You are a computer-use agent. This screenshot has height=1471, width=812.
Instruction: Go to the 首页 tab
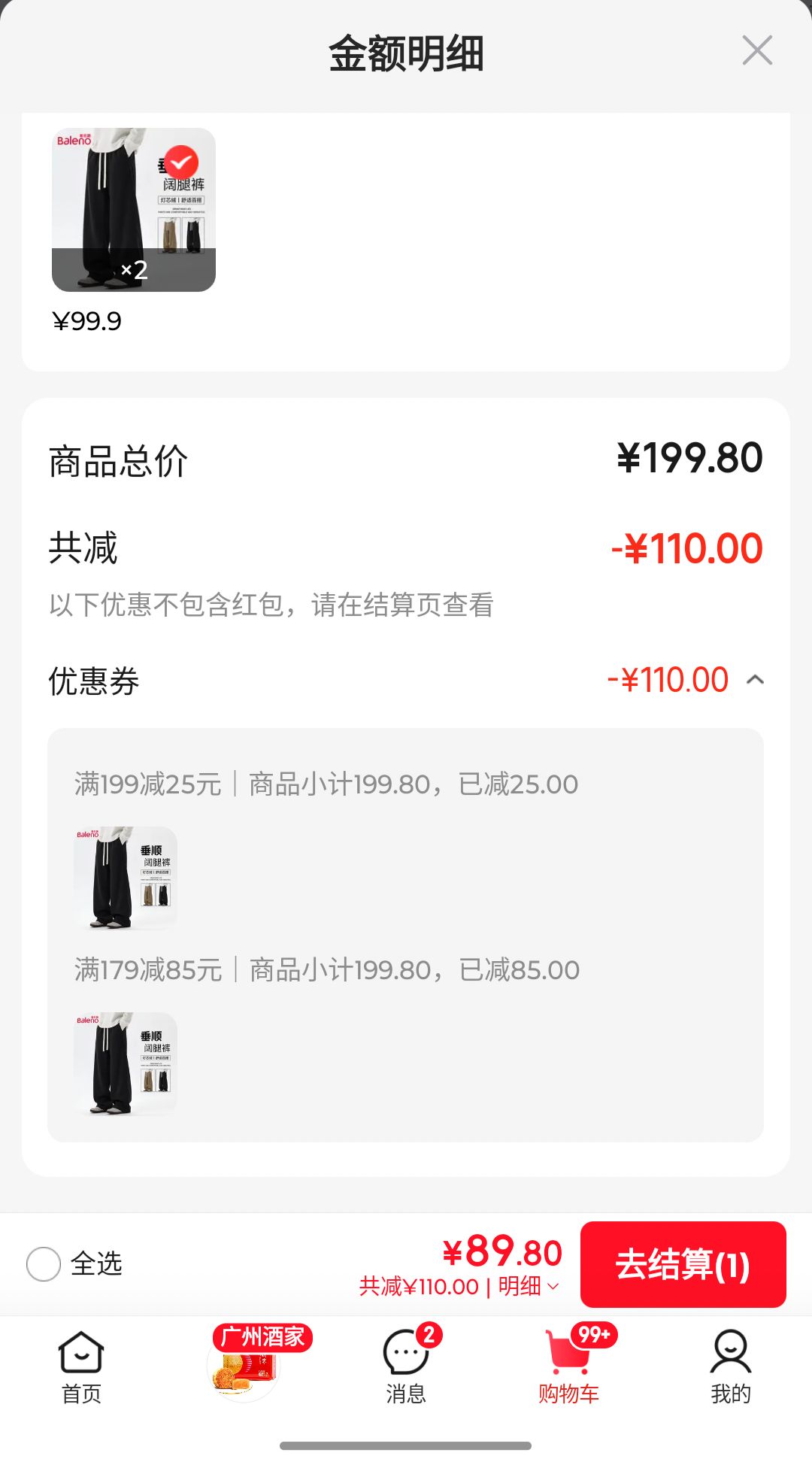coord(81,1367)
